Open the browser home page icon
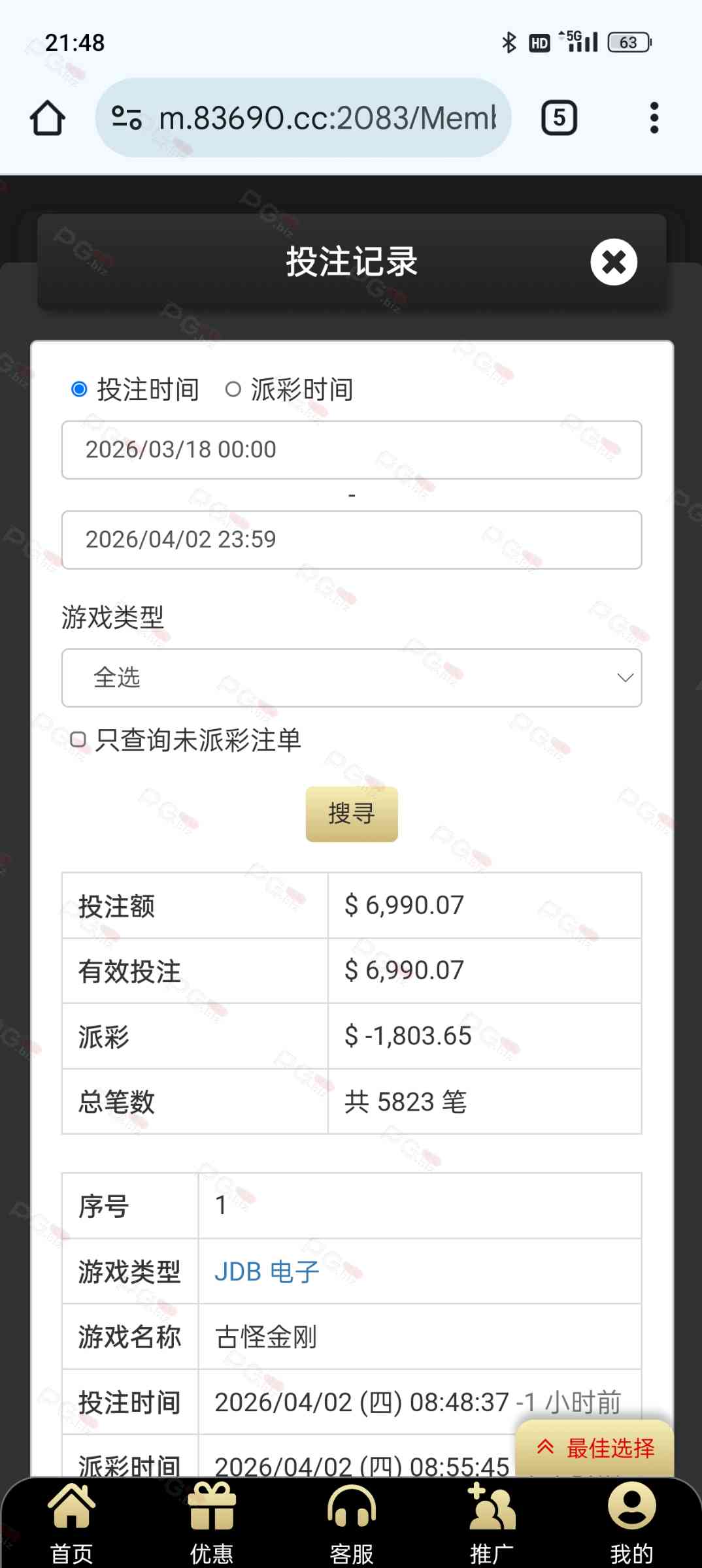Viewport: 702px width, 1568px height. pyautogui.click(x=48, y=118)
